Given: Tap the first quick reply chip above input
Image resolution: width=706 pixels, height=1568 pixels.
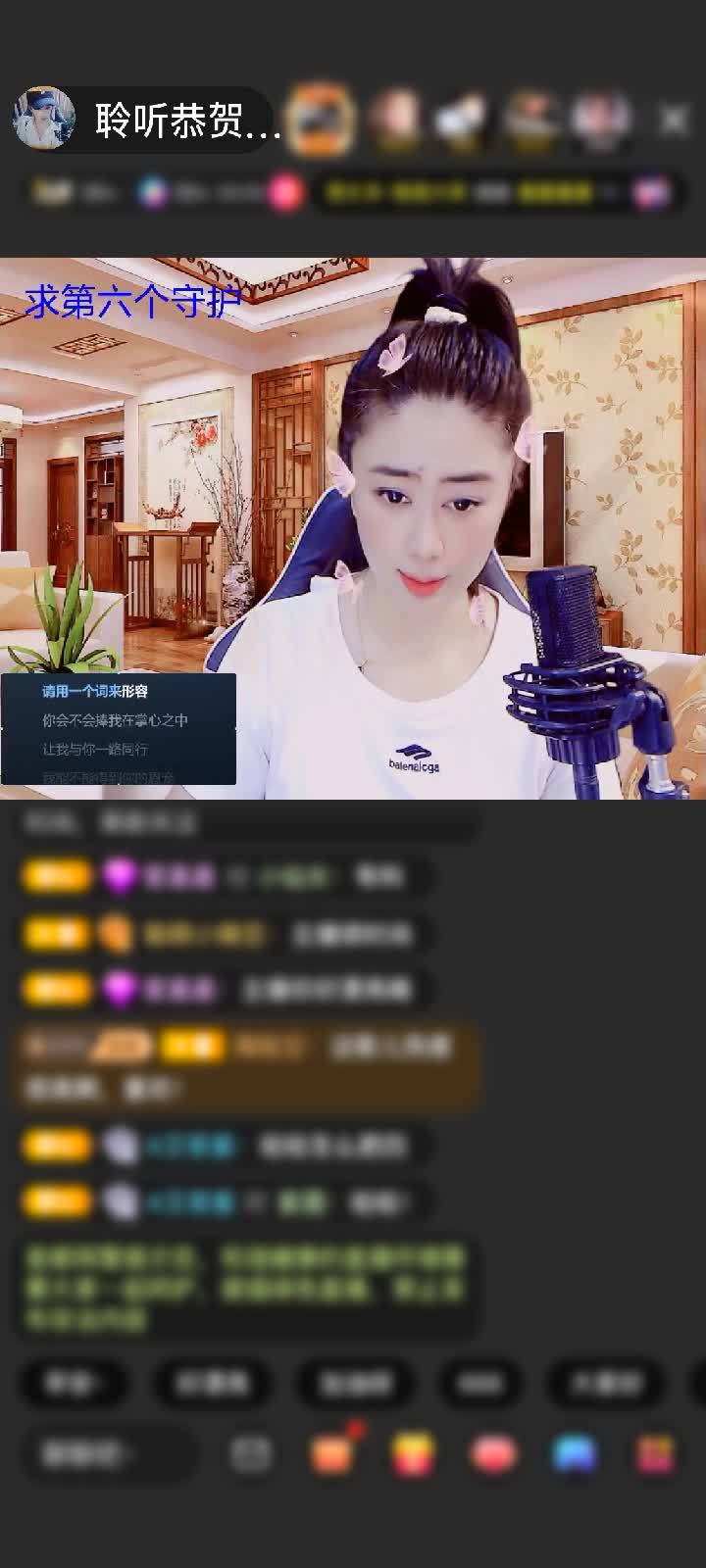Looking at the screenshot, I should [73, 1383].
